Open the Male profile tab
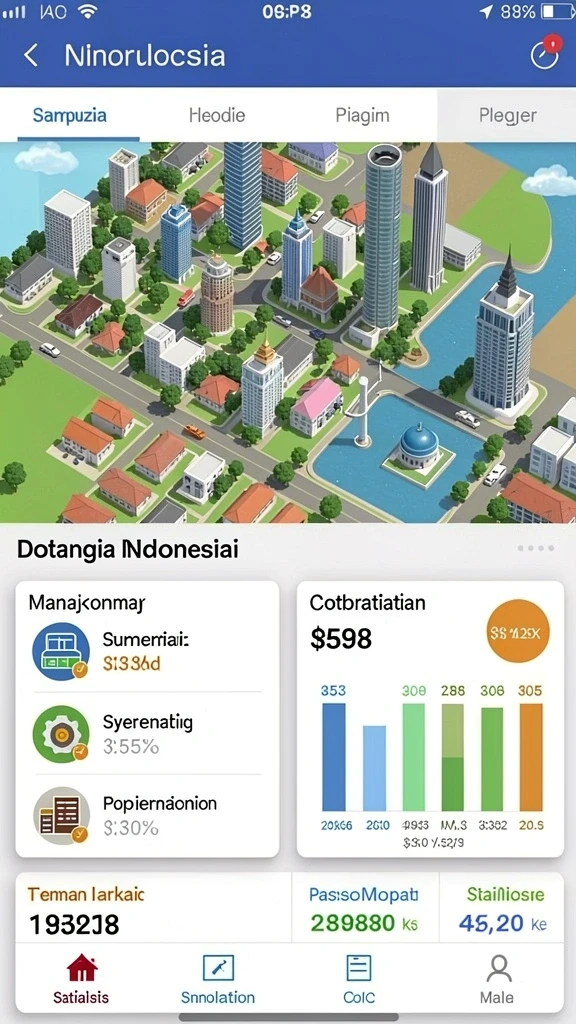This screenshot has width=576, height=1024. [x=499, y=979]
